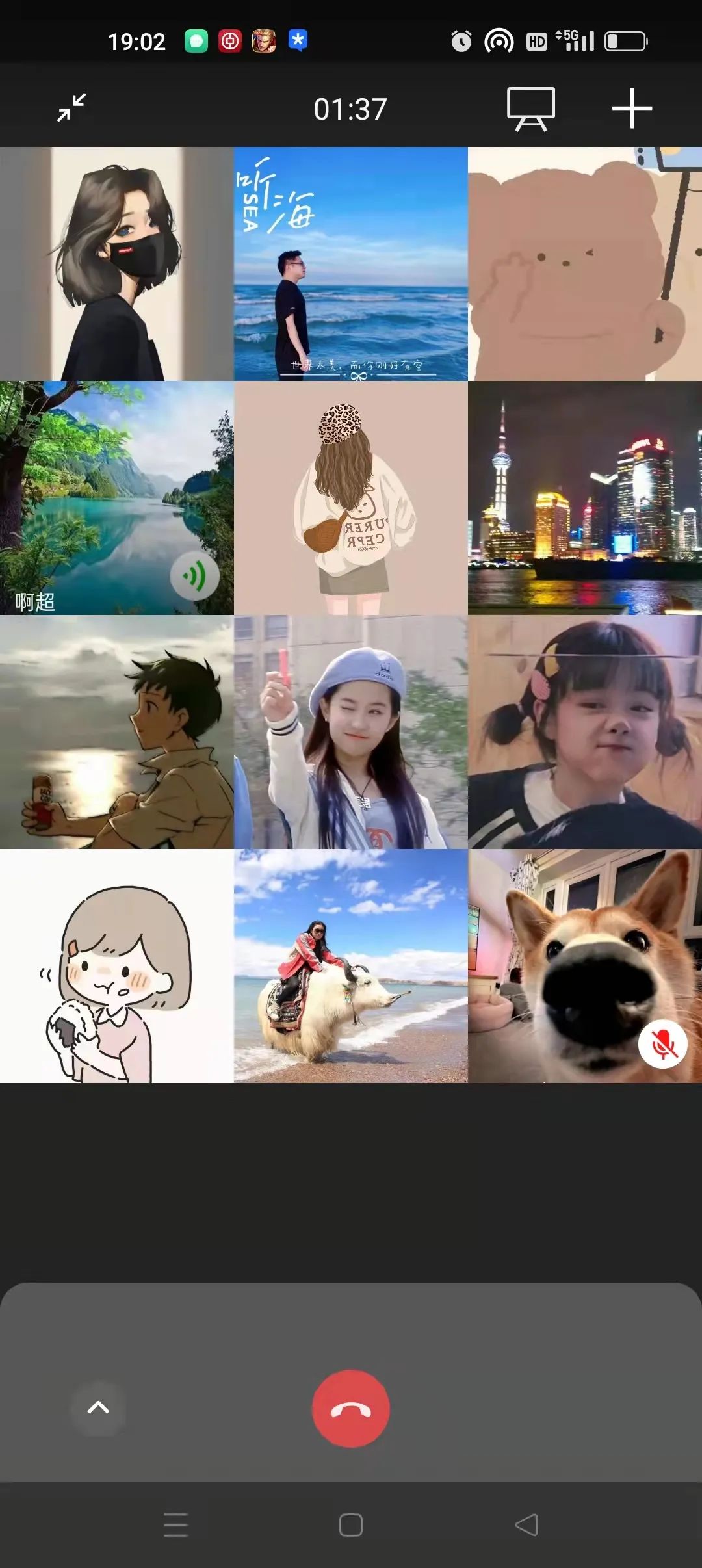Tap 啊超's lake landscape tile
This screenshot has height=1568, width=702.
[x=117, y=498]
